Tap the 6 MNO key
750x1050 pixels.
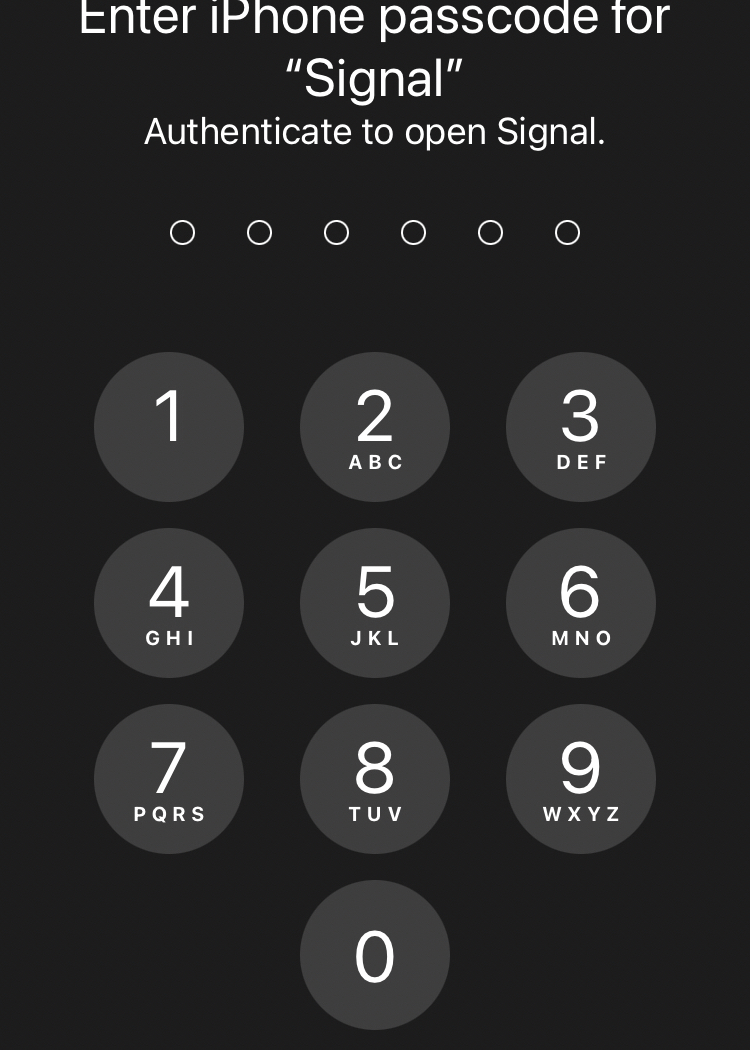[581, 603]
